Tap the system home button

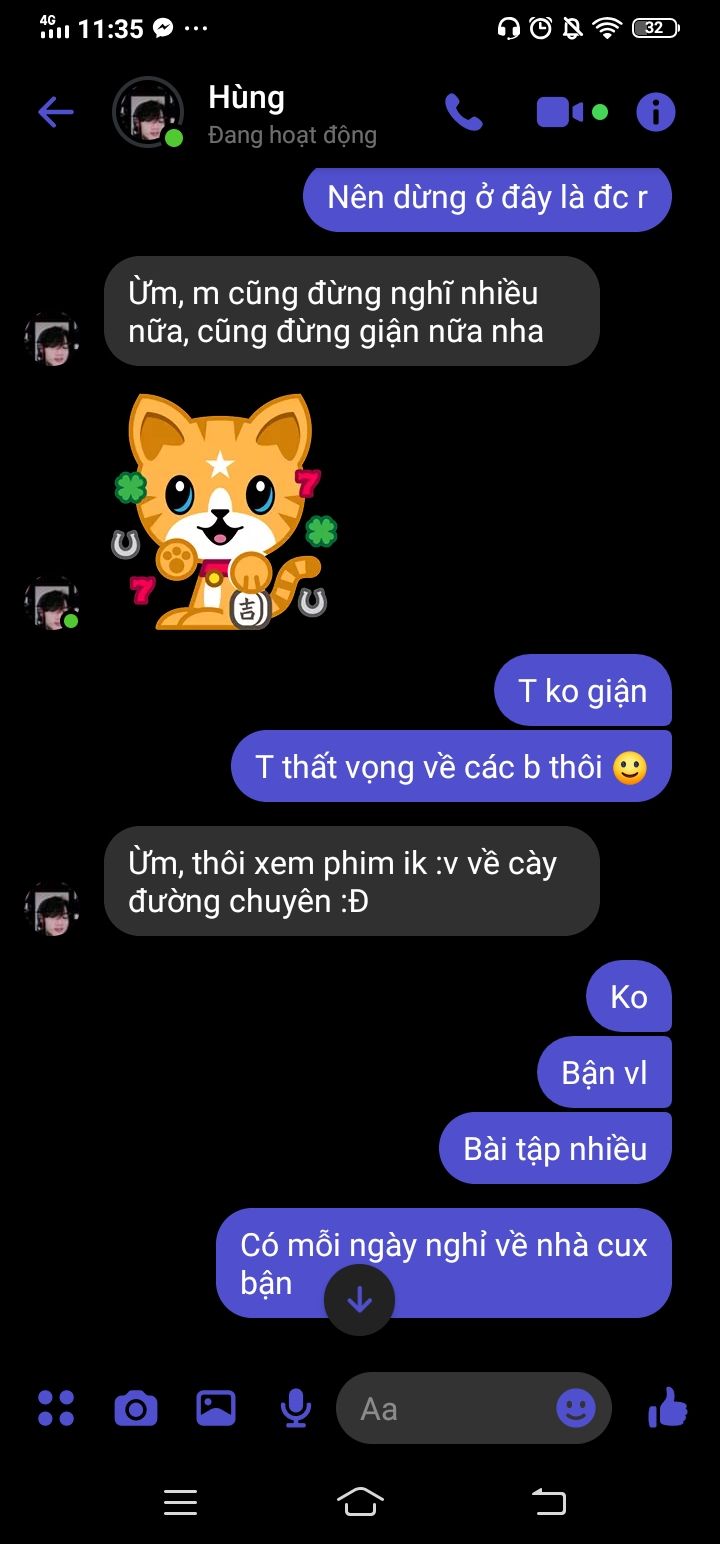point(360,1501)
